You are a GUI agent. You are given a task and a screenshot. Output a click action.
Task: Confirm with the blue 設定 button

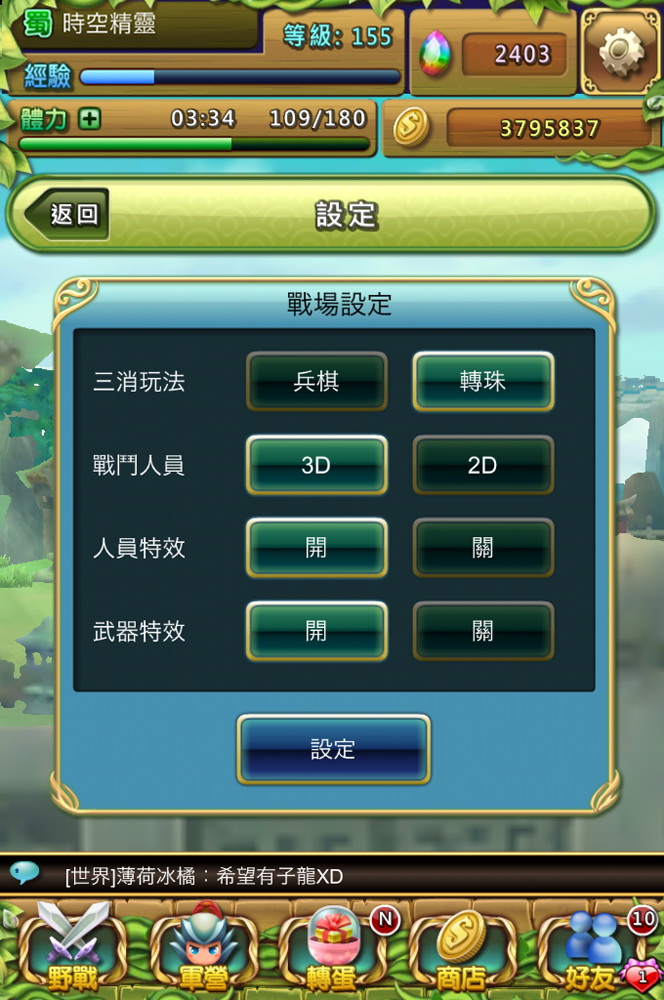pos(333,749)
